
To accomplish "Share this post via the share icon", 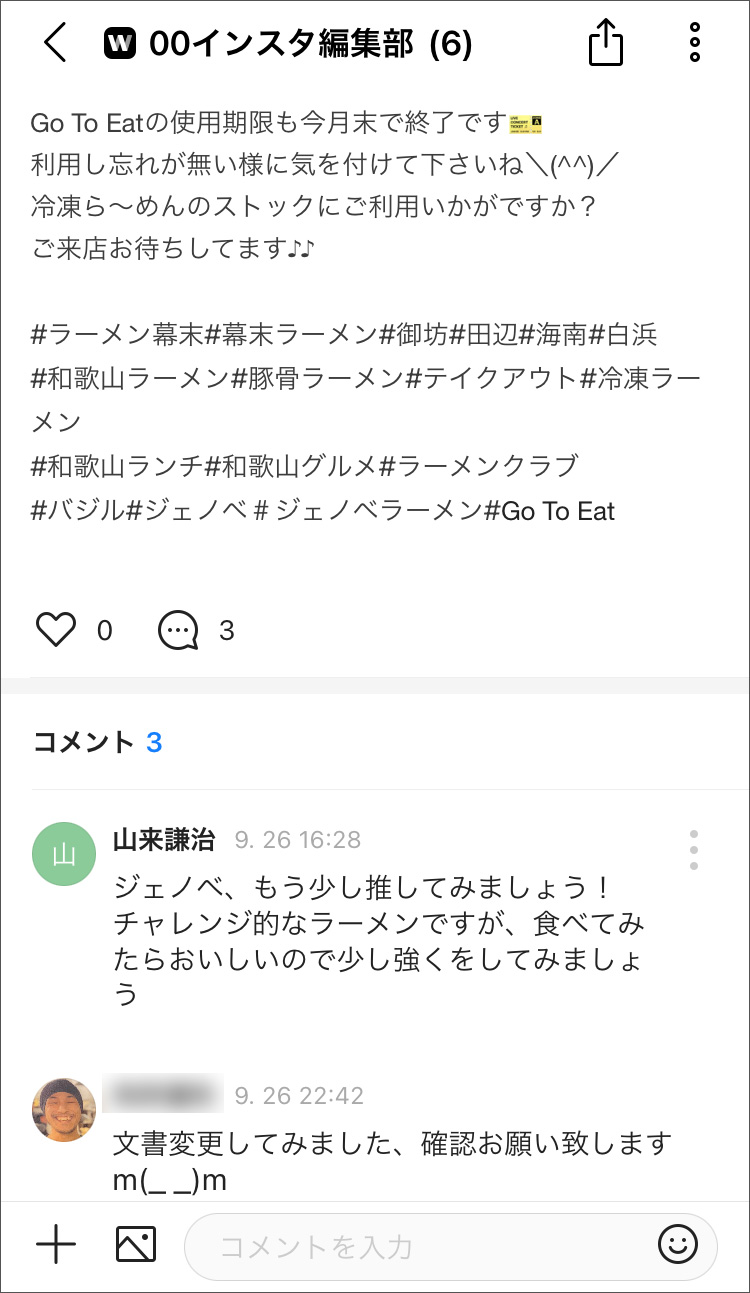I will pyautogui.click(x=605, y=43).
